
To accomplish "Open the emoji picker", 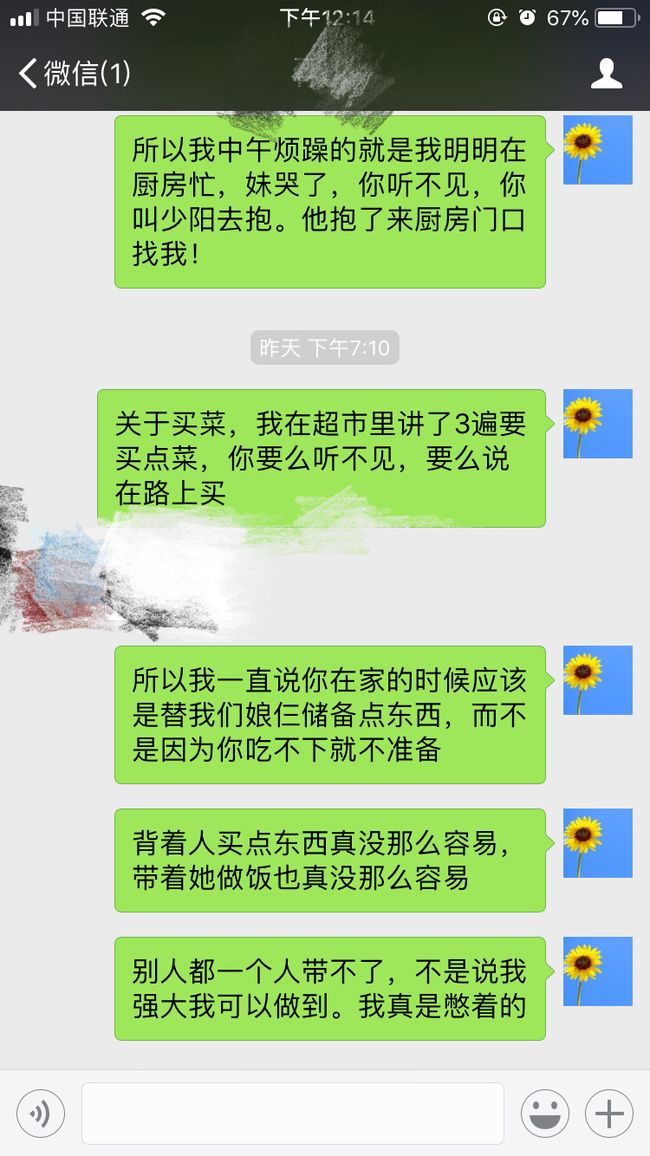I will pos(545,1113).
